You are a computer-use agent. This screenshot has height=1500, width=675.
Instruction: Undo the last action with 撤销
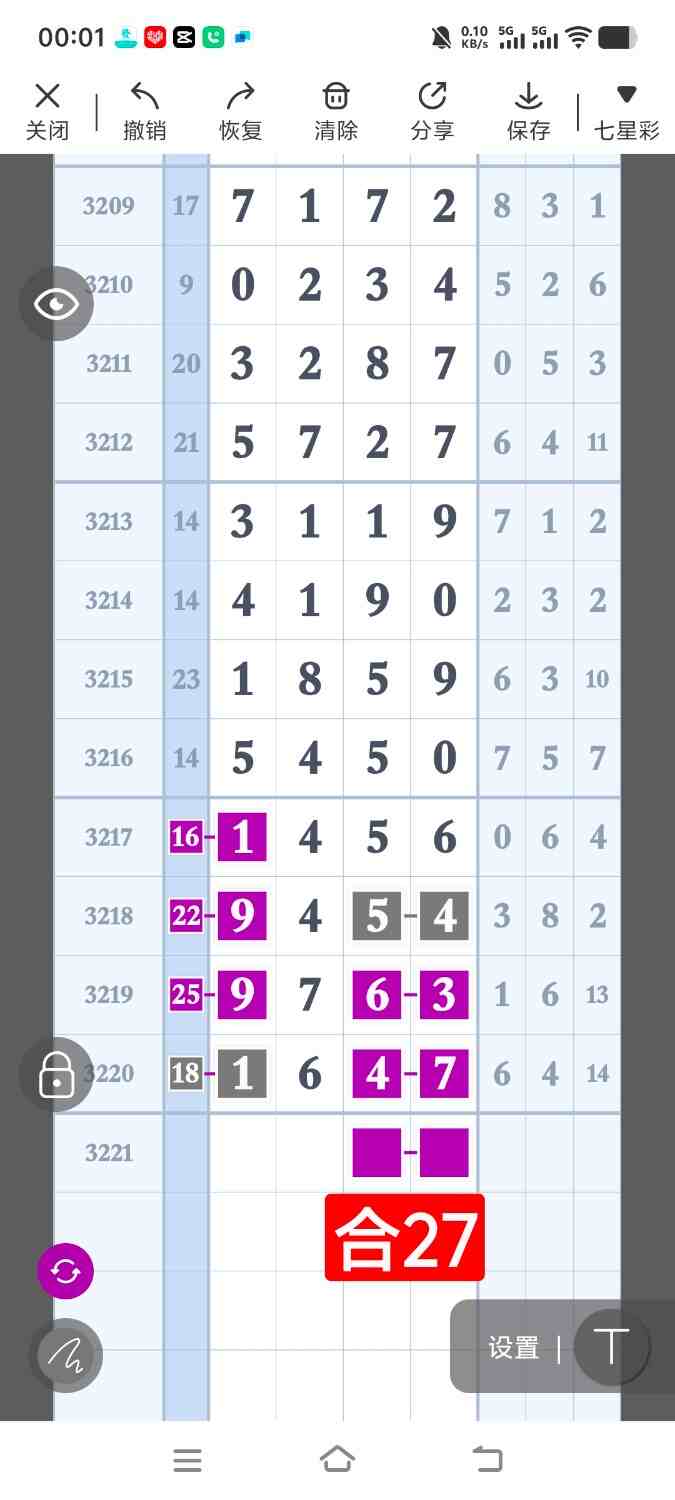click(x=144, y=112)
